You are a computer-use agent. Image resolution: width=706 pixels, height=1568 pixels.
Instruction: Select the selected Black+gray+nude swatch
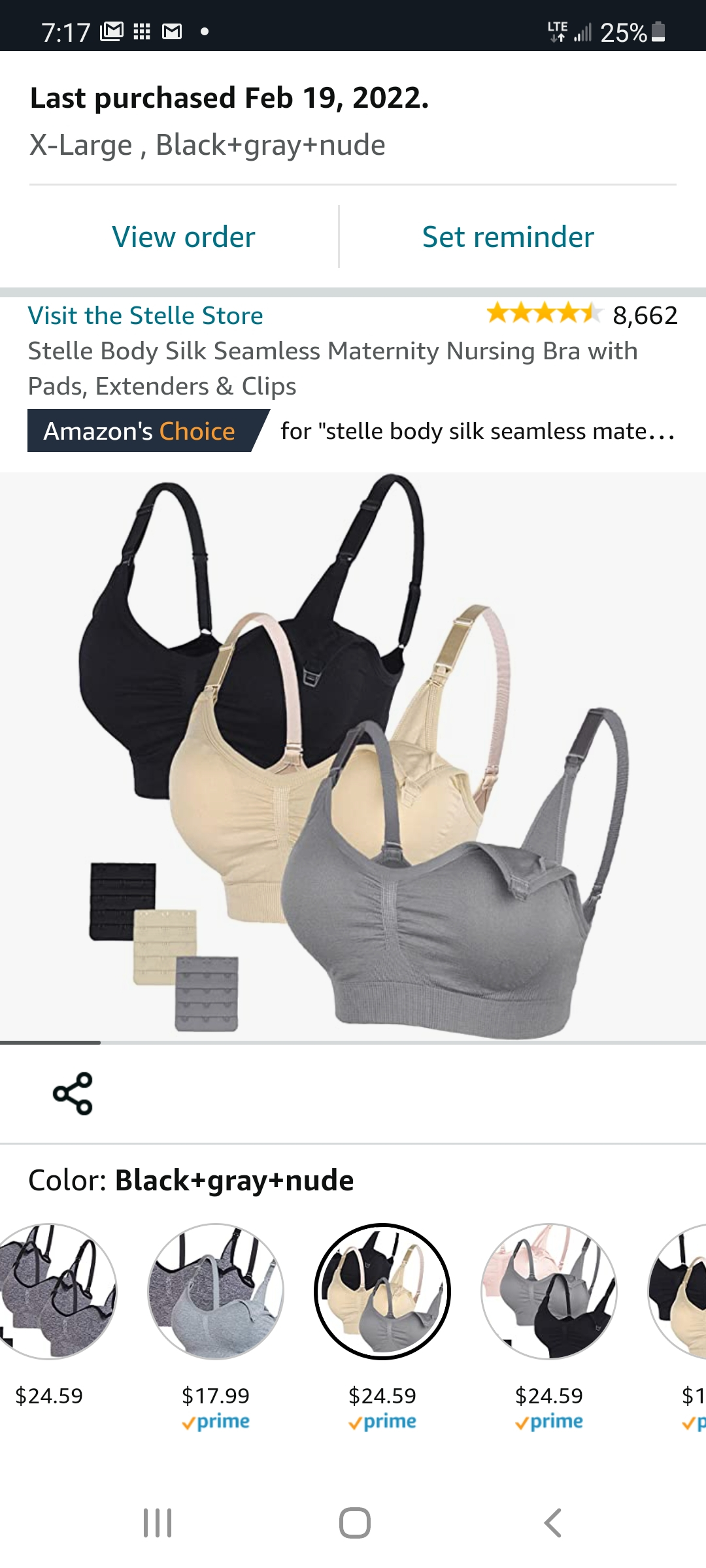coord(382,1292)
